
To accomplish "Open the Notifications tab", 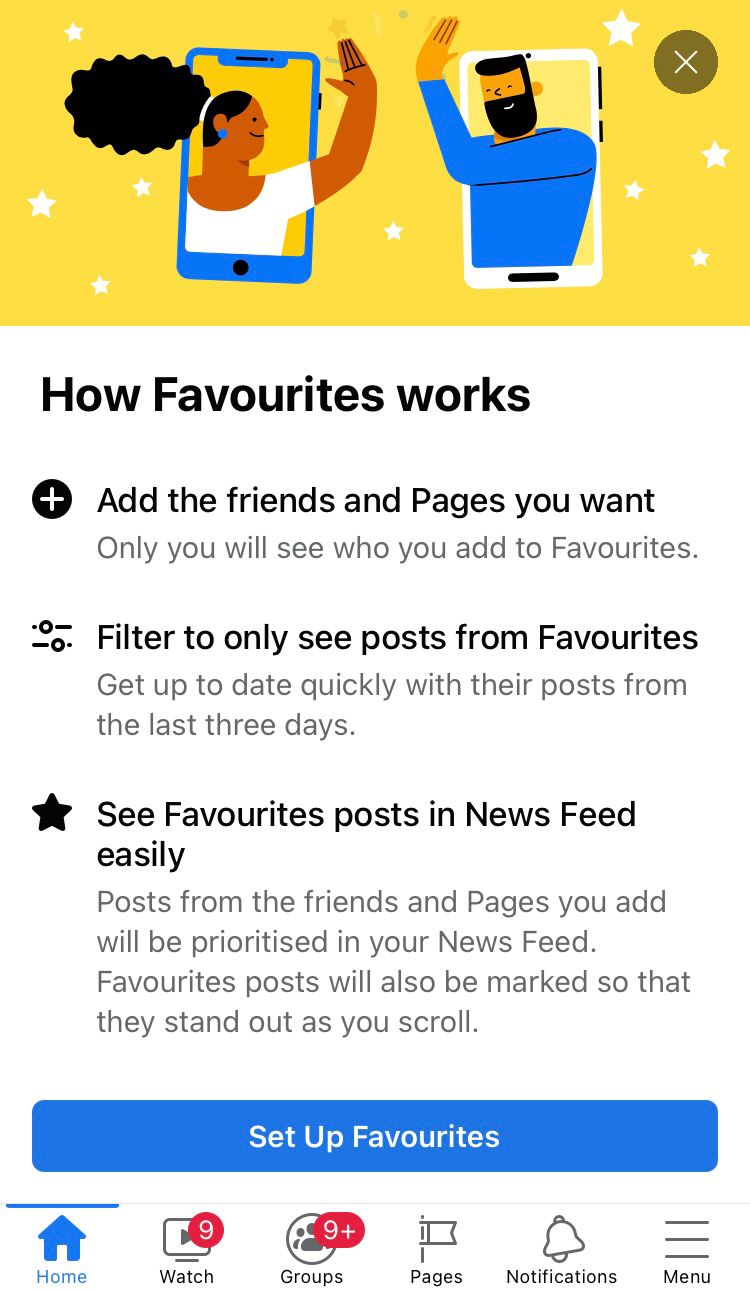I will coord(562,1250).
